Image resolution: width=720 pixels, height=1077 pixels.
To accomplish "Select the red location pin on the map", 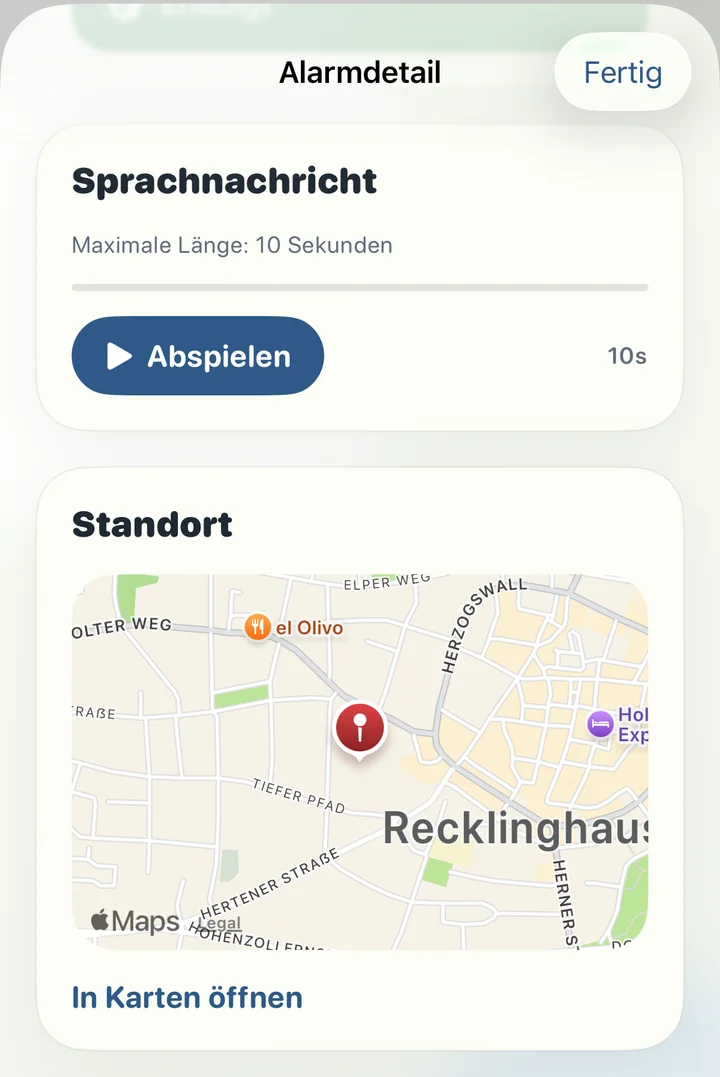I will [x=358, y=728].
